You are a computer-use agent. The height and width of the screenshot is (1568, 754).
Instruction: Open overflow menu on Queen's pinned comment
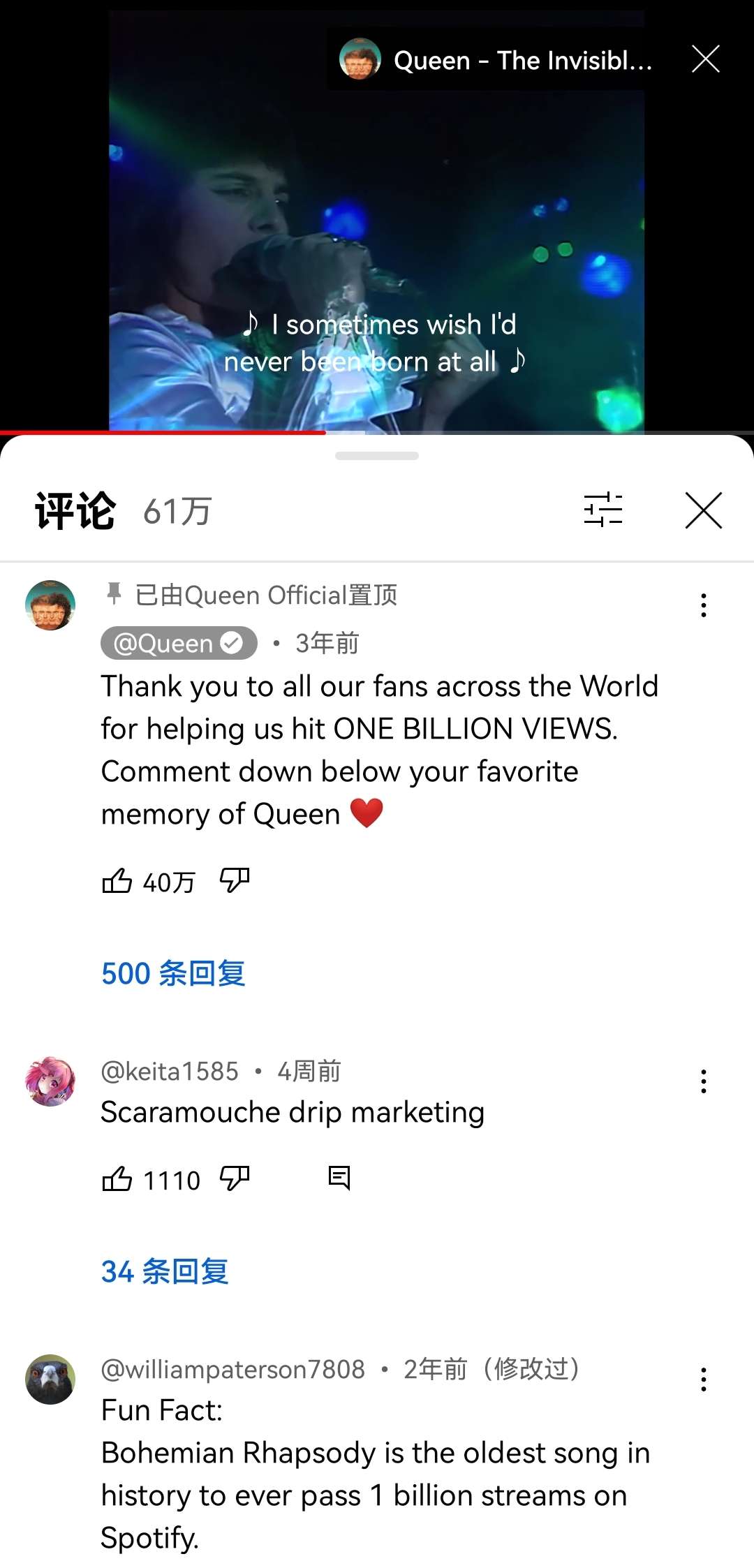pos(703,605)
